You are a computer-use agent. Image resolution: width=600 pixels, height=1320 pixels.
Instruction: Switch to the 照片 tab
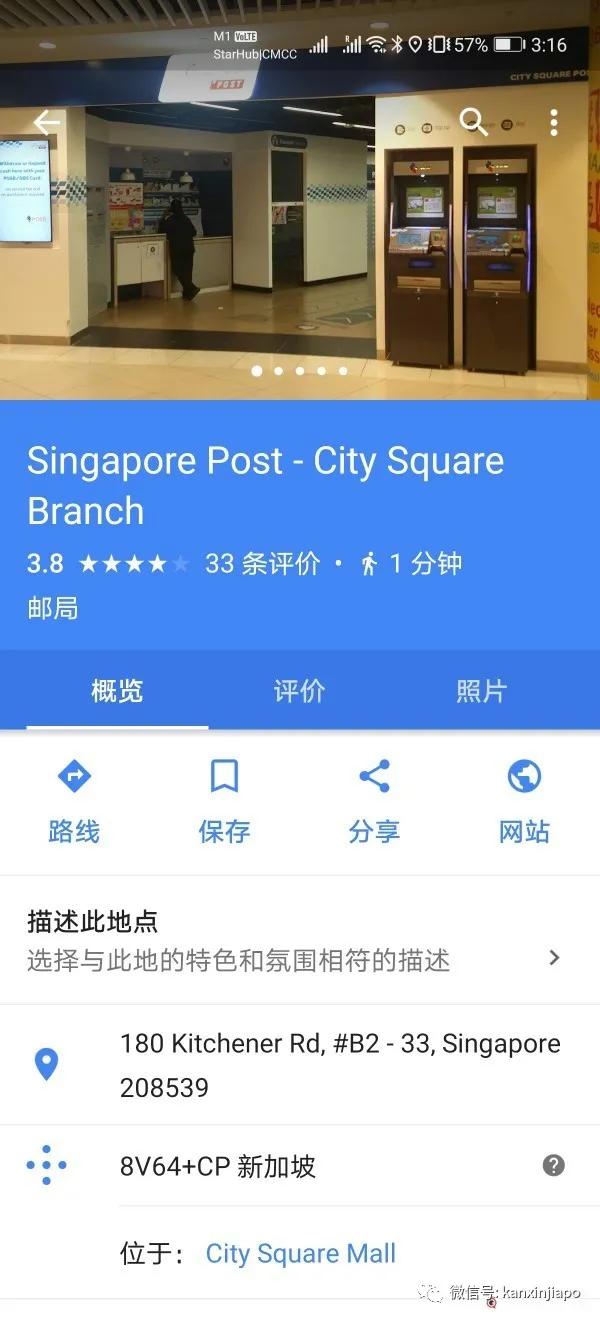tap(482, 690)
